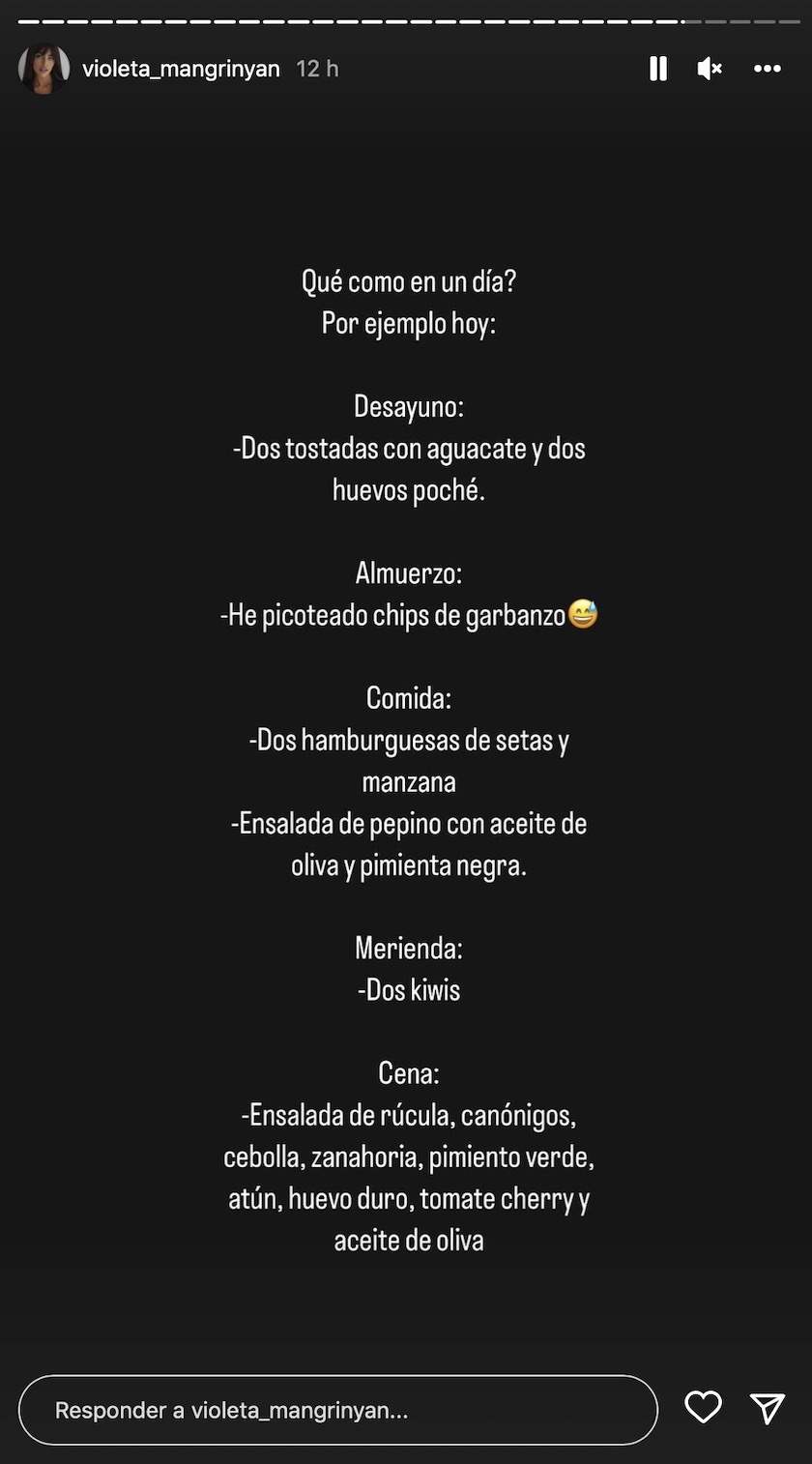The image size is (812, 1464).
Task: Mute the story audio
Action: [709, 69]
